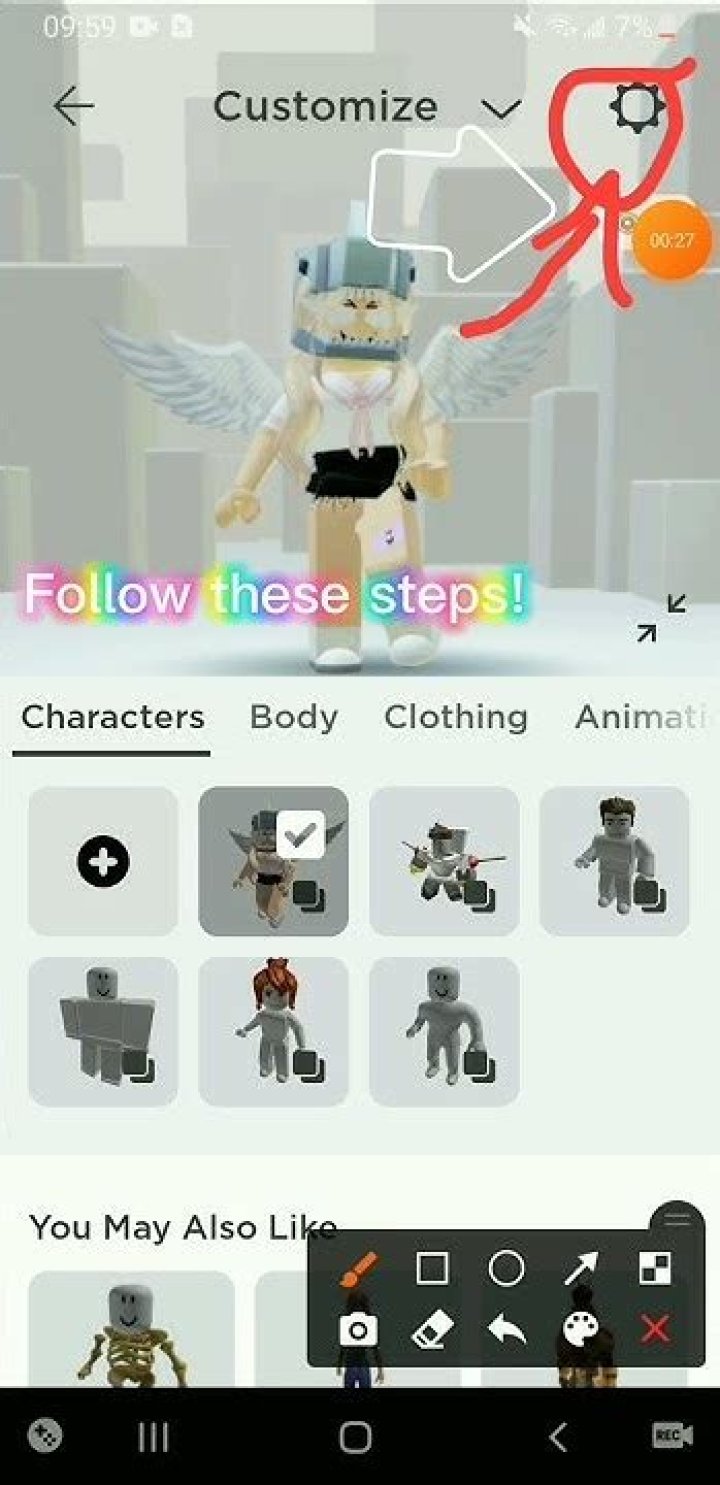Image resolution: width=720 pixels, height=1485 pixels.
Task: Take a screenshot with the camera tool
Action: coord(358,1330)
